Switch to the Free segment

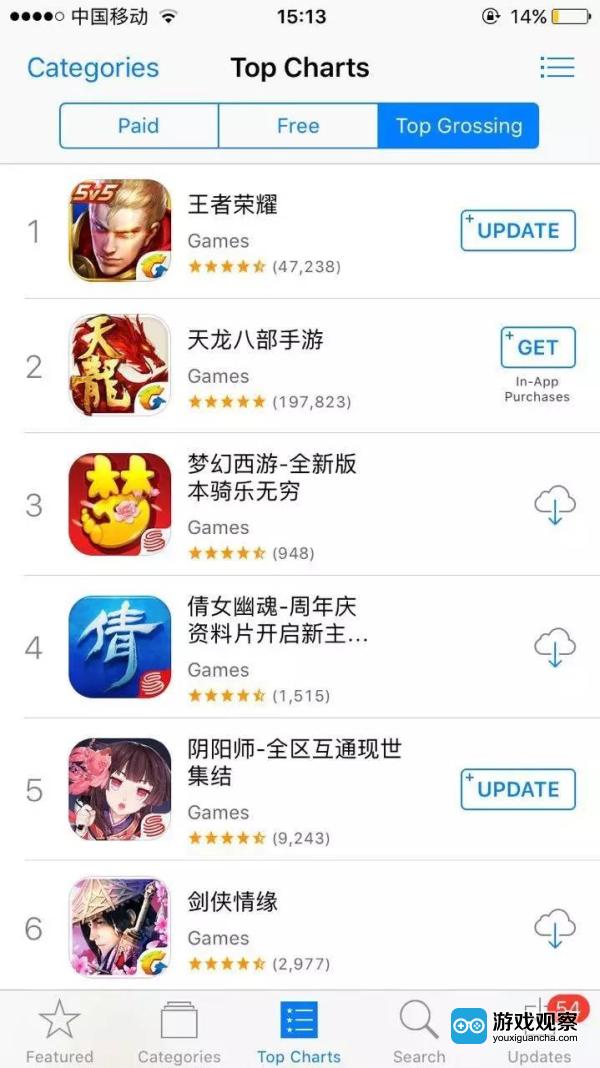[298, 126]
